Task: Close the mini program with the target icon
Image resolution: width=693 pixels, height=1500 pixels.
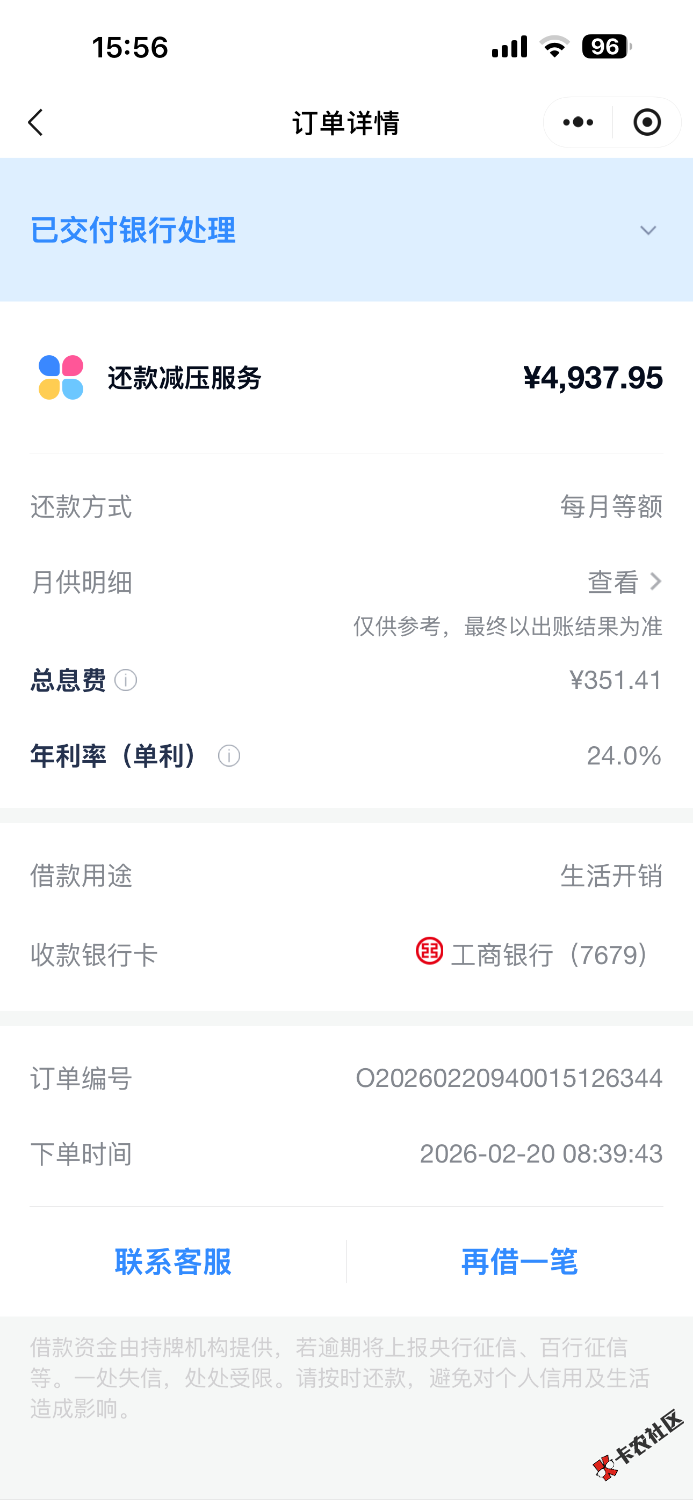Action: (x=647, y=123)
